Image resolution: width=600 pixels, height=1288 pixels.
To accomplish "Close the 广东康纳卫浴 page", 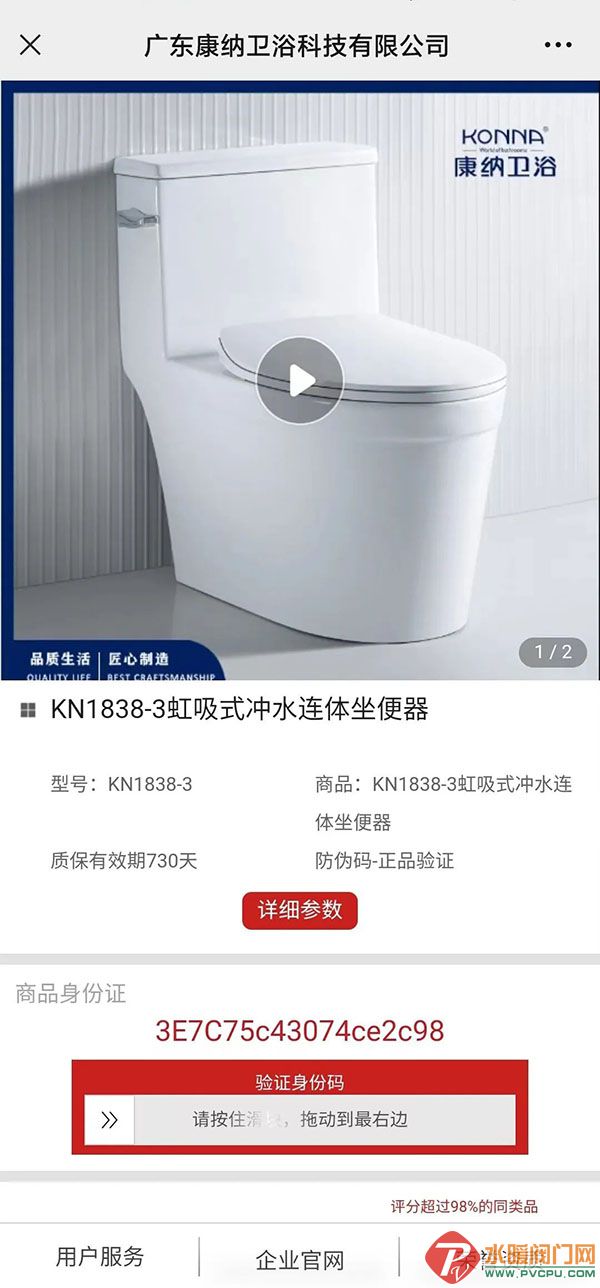I will tap(31, 45).
